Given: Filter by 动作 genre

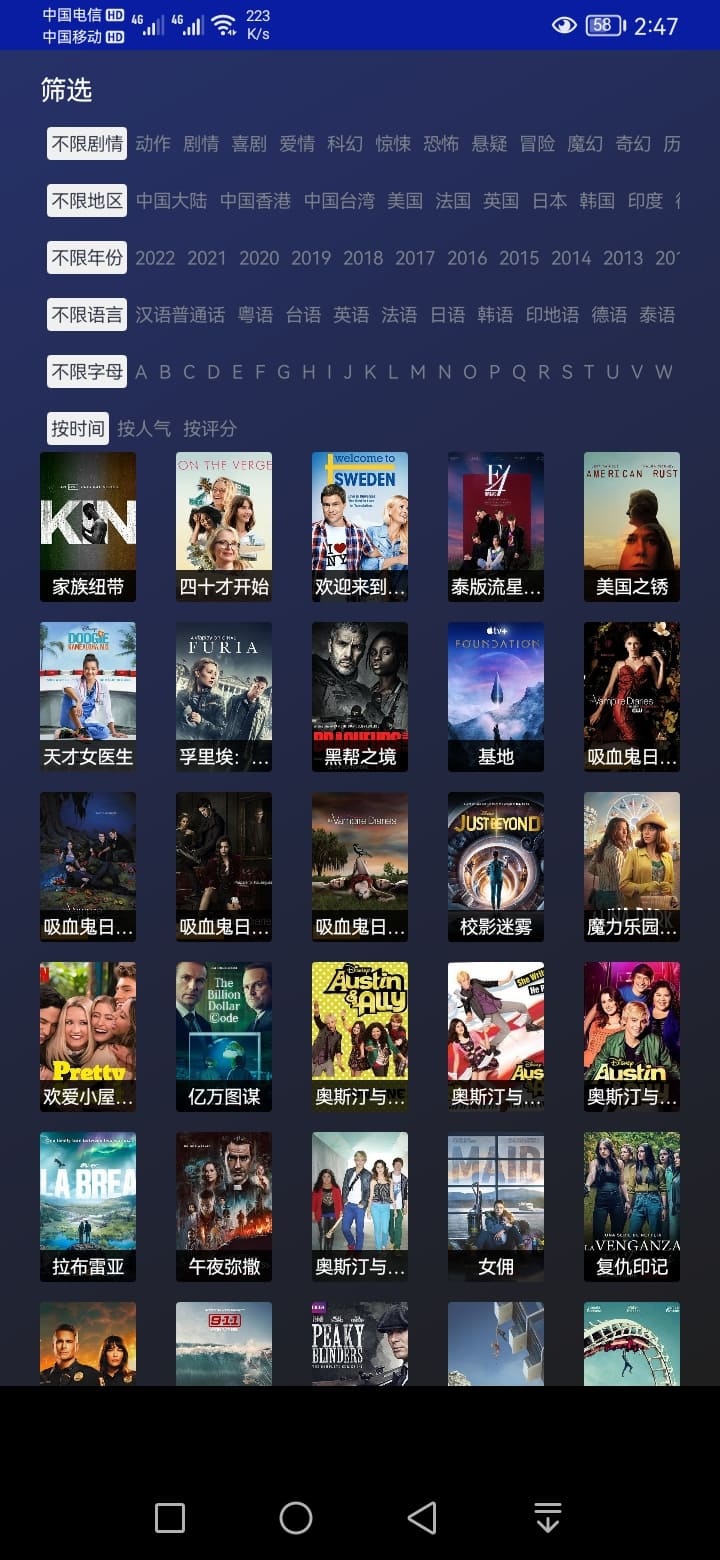Looking at the screenshot, I should [x=153, y=144].
